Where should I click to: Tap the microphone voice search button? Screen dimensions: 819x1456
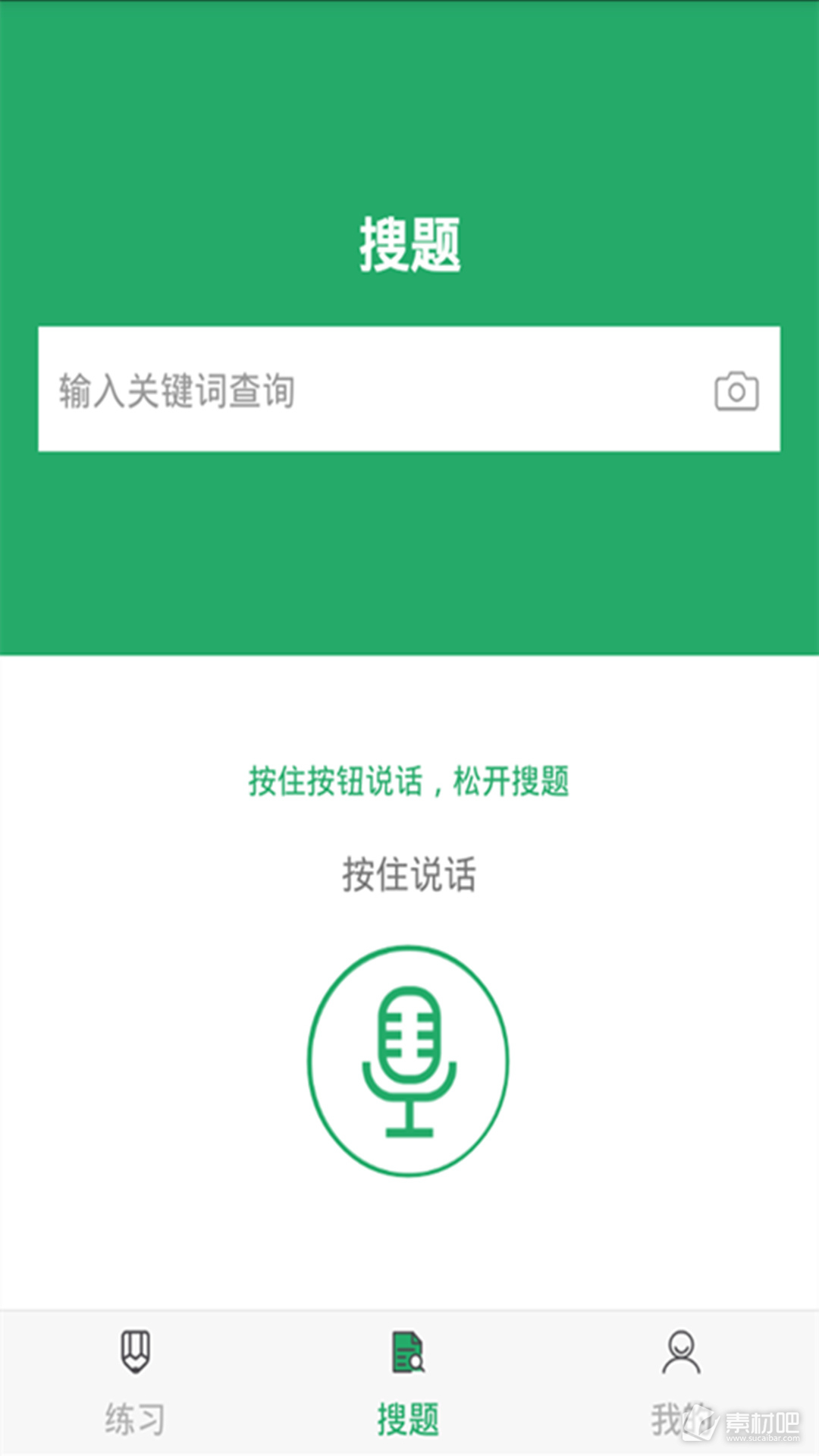(408, 1061)
